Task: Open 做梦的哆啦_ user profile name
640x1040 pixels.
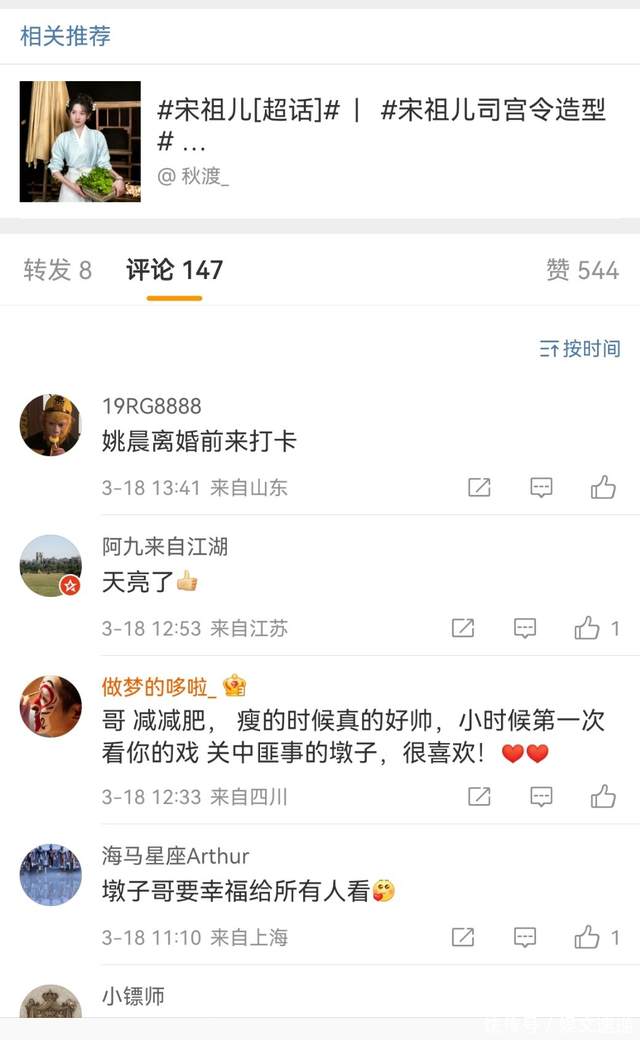Action: click(x=160, y=687)
